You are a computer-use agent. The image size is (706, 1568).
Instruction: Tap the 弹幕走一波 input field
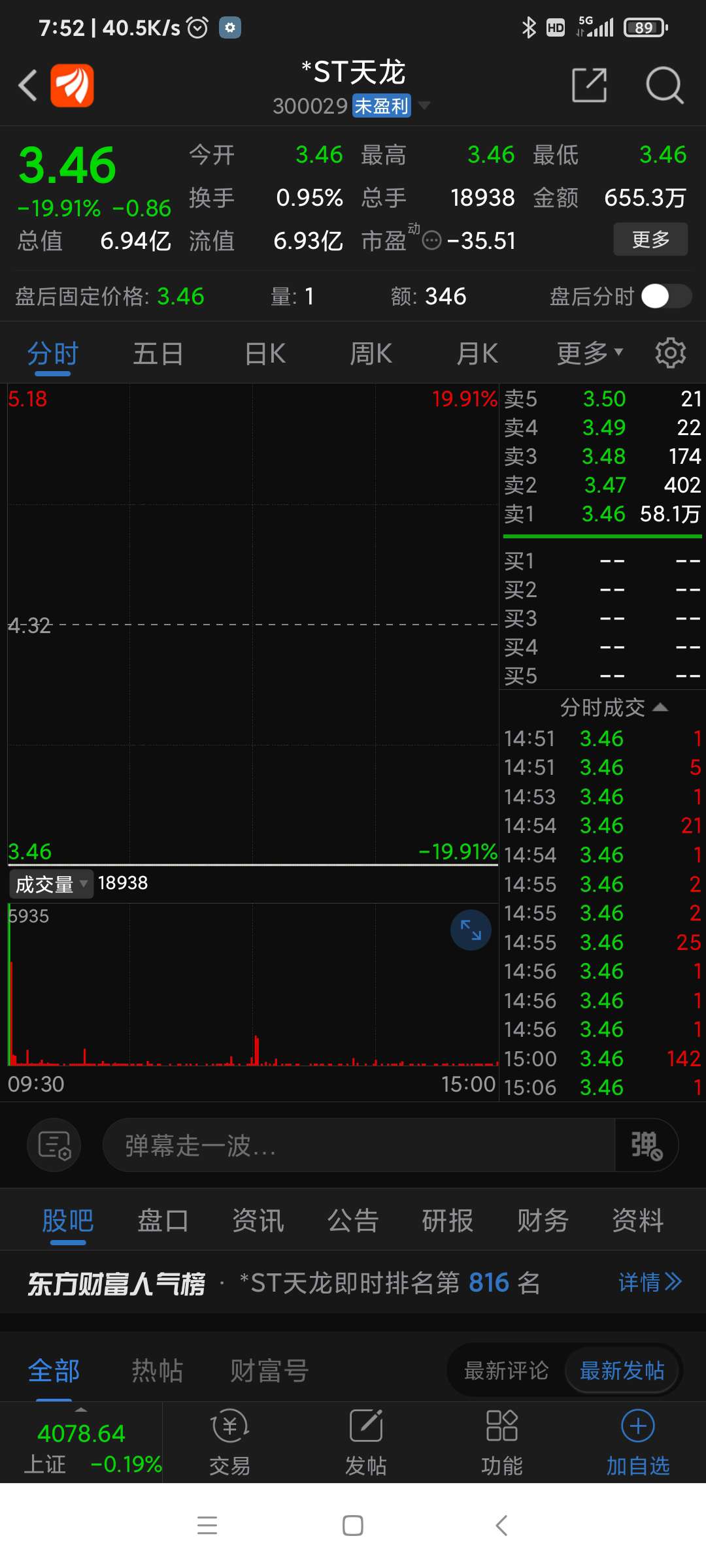click(359, 1145)
